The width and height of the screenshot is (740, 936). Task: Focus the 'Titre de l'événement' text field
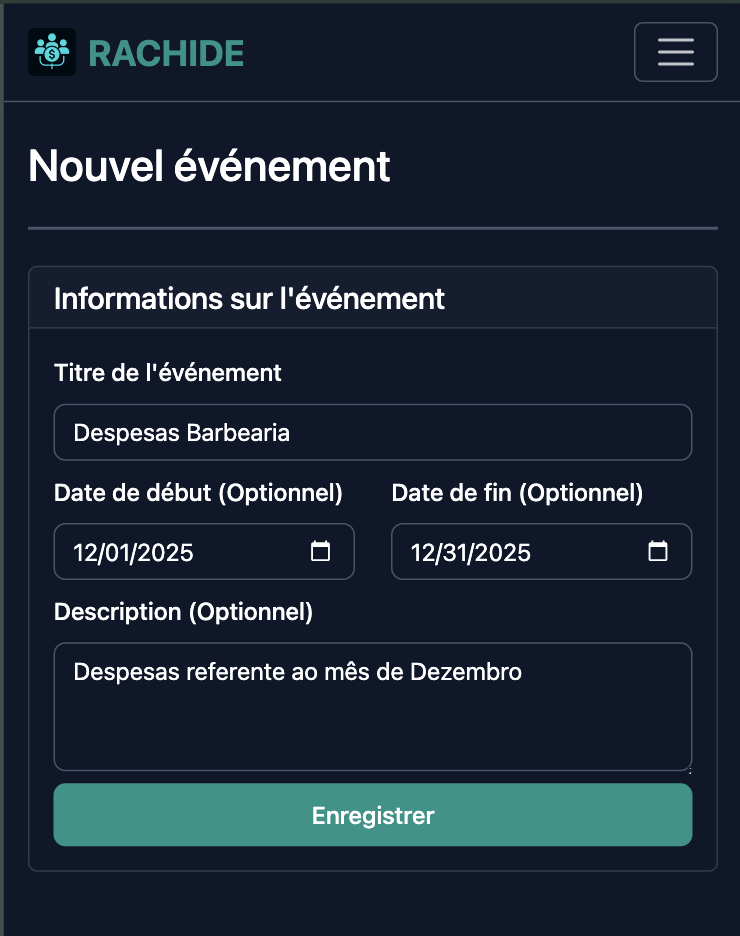[372, 432]
